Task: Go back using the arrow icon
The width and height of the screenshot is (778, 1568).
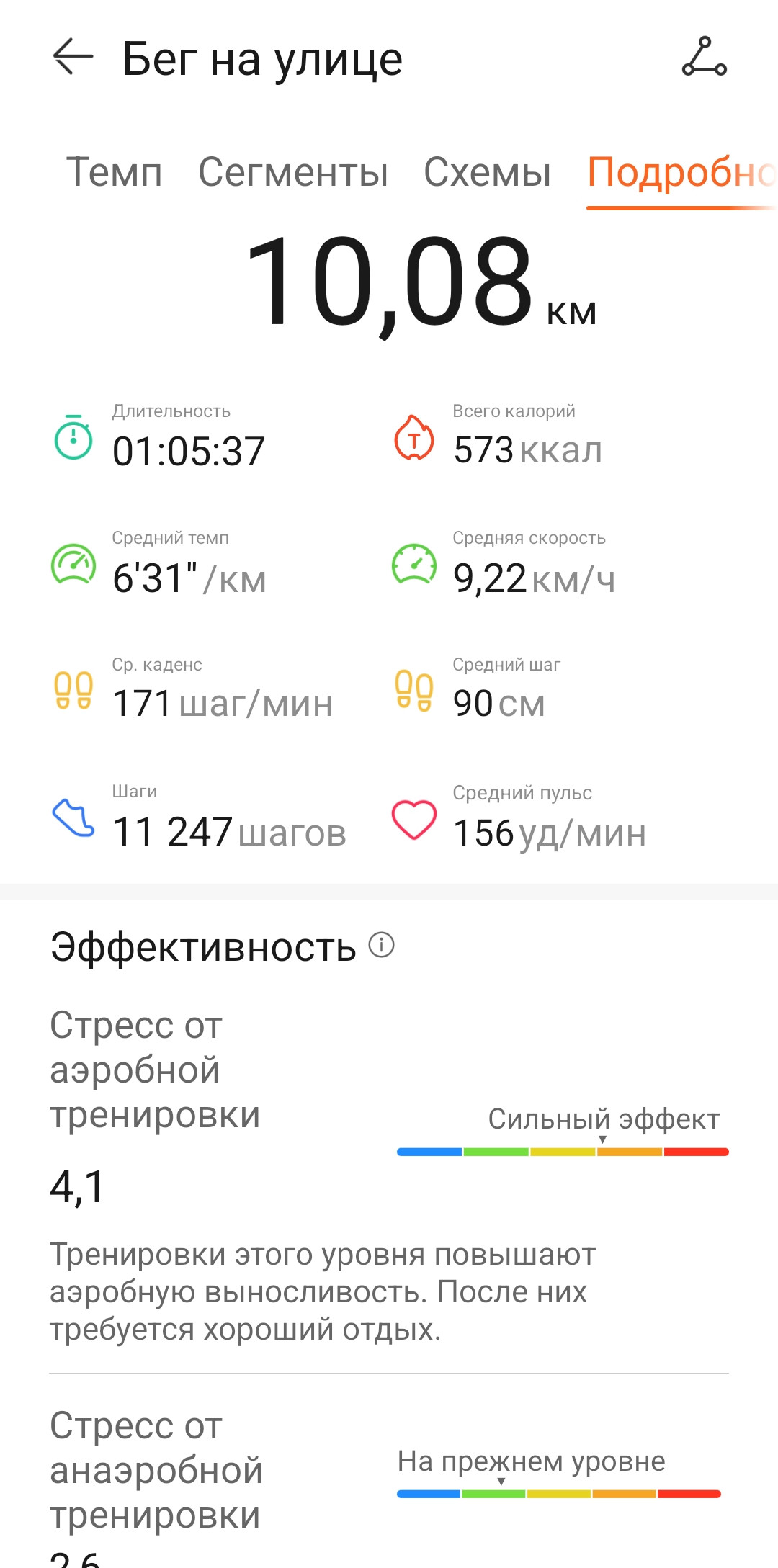Action: (x=73, y=56)
